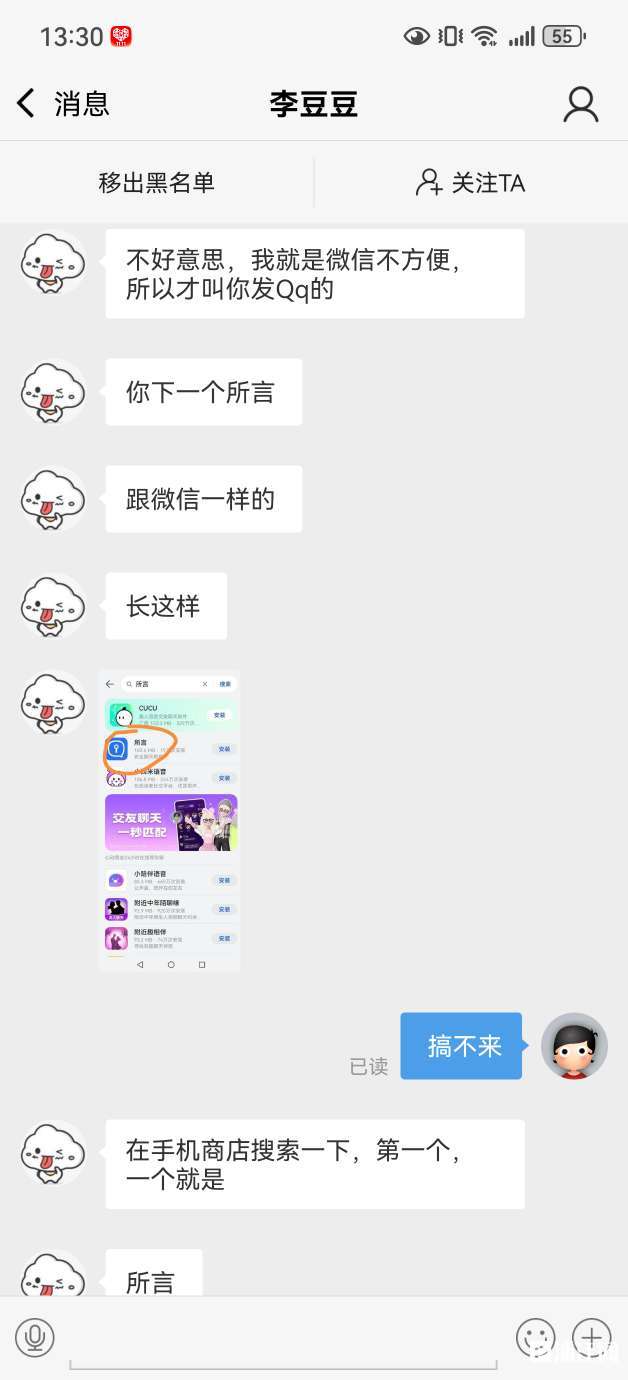Open the emoji picker
The width and height of the screenshot is (628, 1380).
coord(535,1337)
